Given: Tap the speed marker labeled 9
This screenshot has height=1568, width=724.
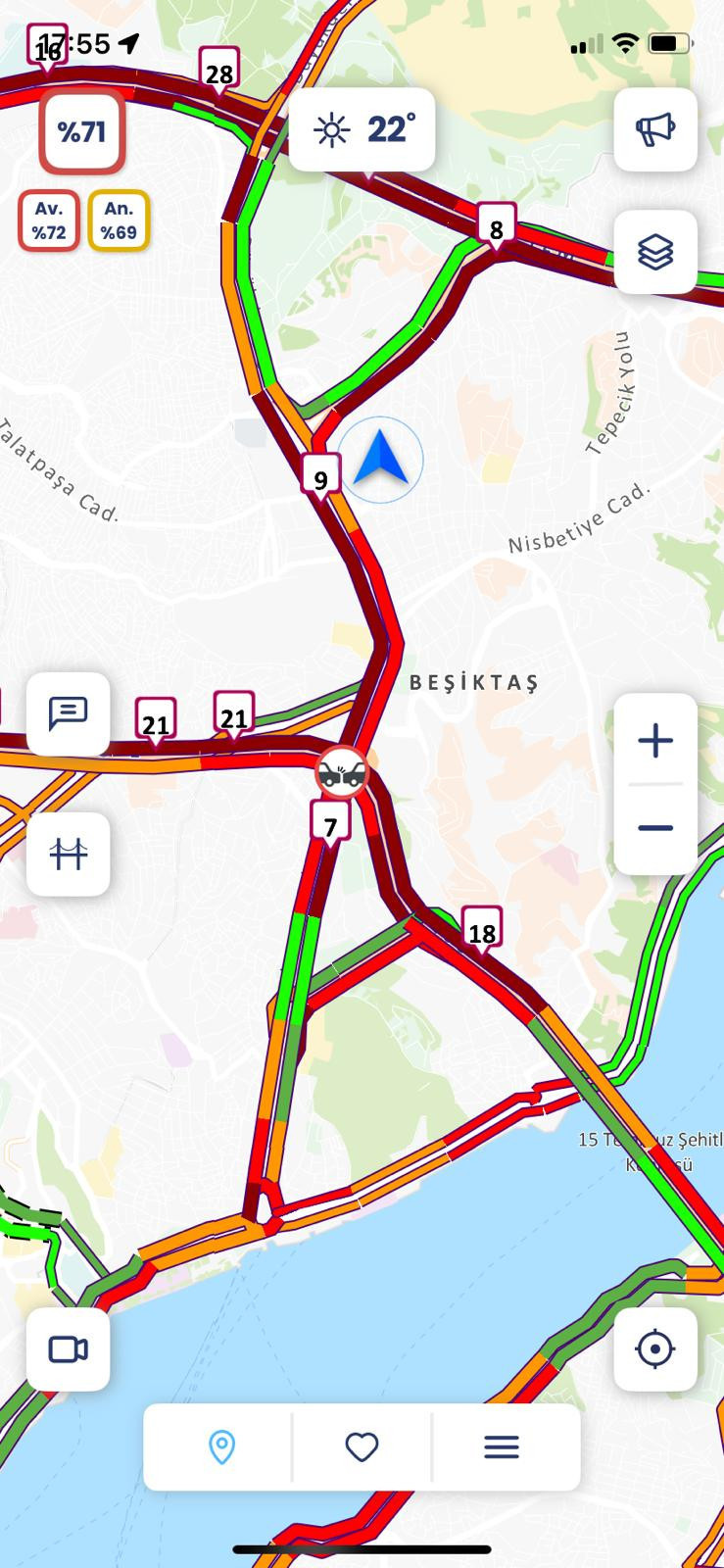Looking at the screenshot, I should point(320,478).
